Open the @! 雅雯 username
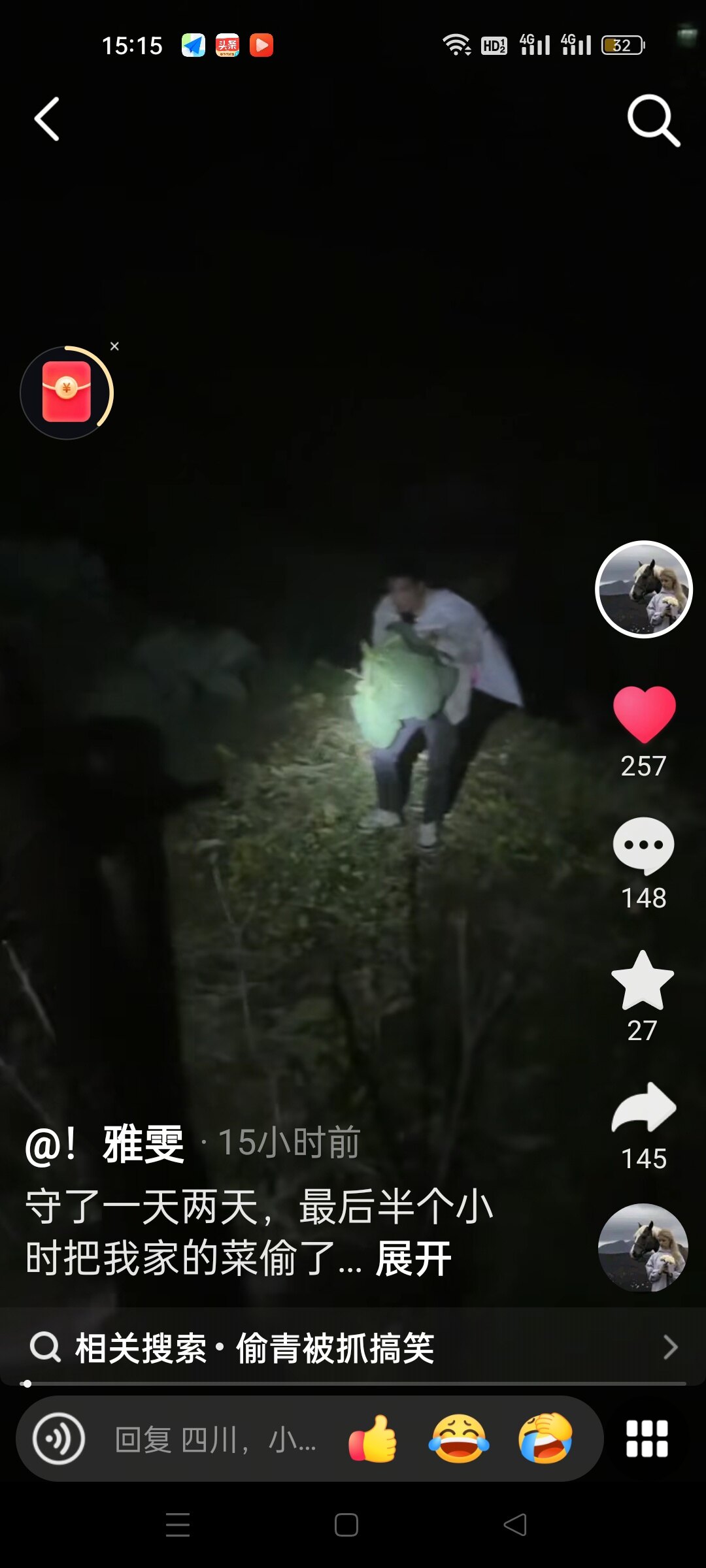 105,1144
